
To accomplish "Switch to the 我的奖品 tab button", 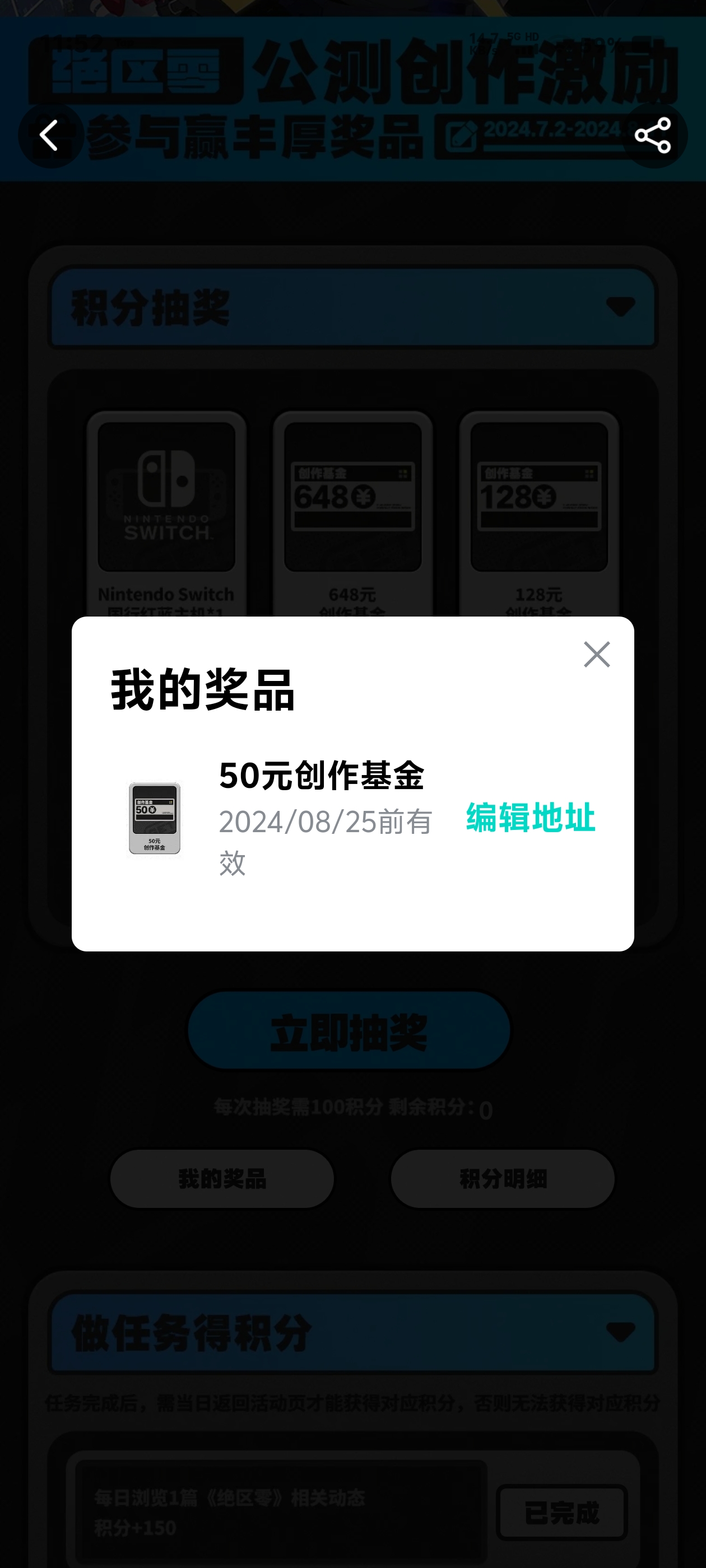I will click(222, 1179).
